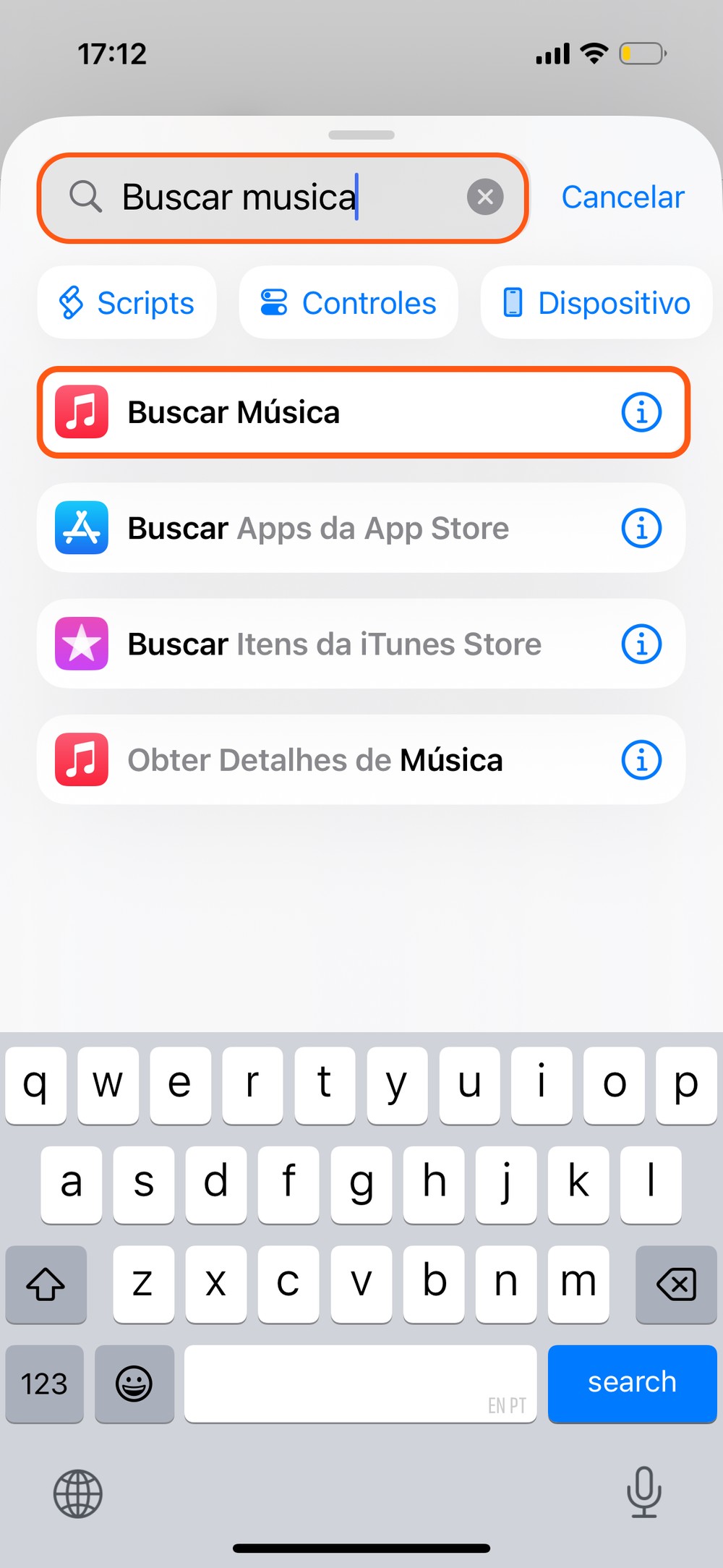This screenshot has height=1568, width=723.
Task: Switch keyboard language with the globe key
Action: [78, 1494]
